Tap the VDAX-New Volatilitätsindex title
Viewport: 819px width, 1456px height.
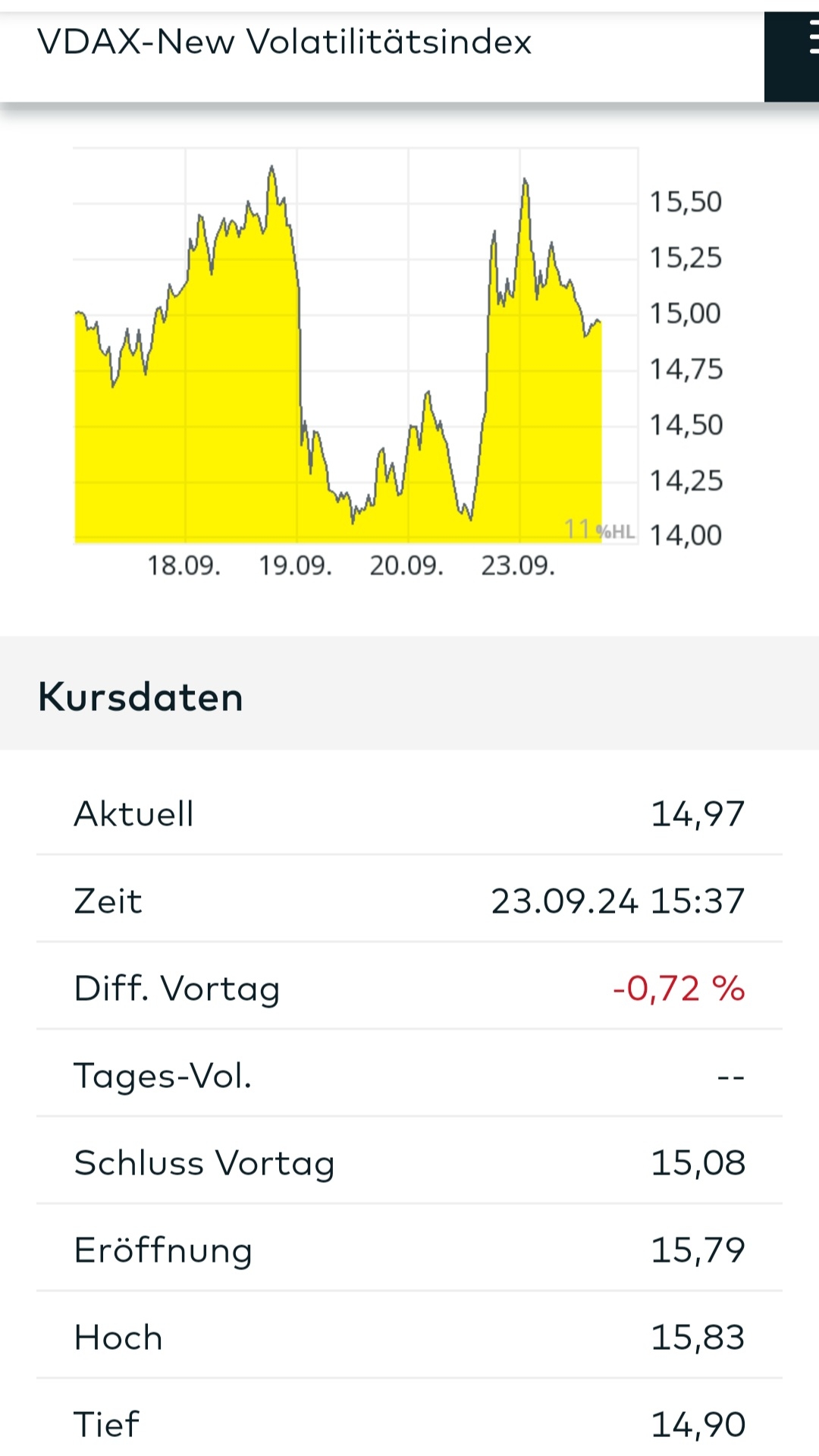pyautogui.click(x=287, y=42)
